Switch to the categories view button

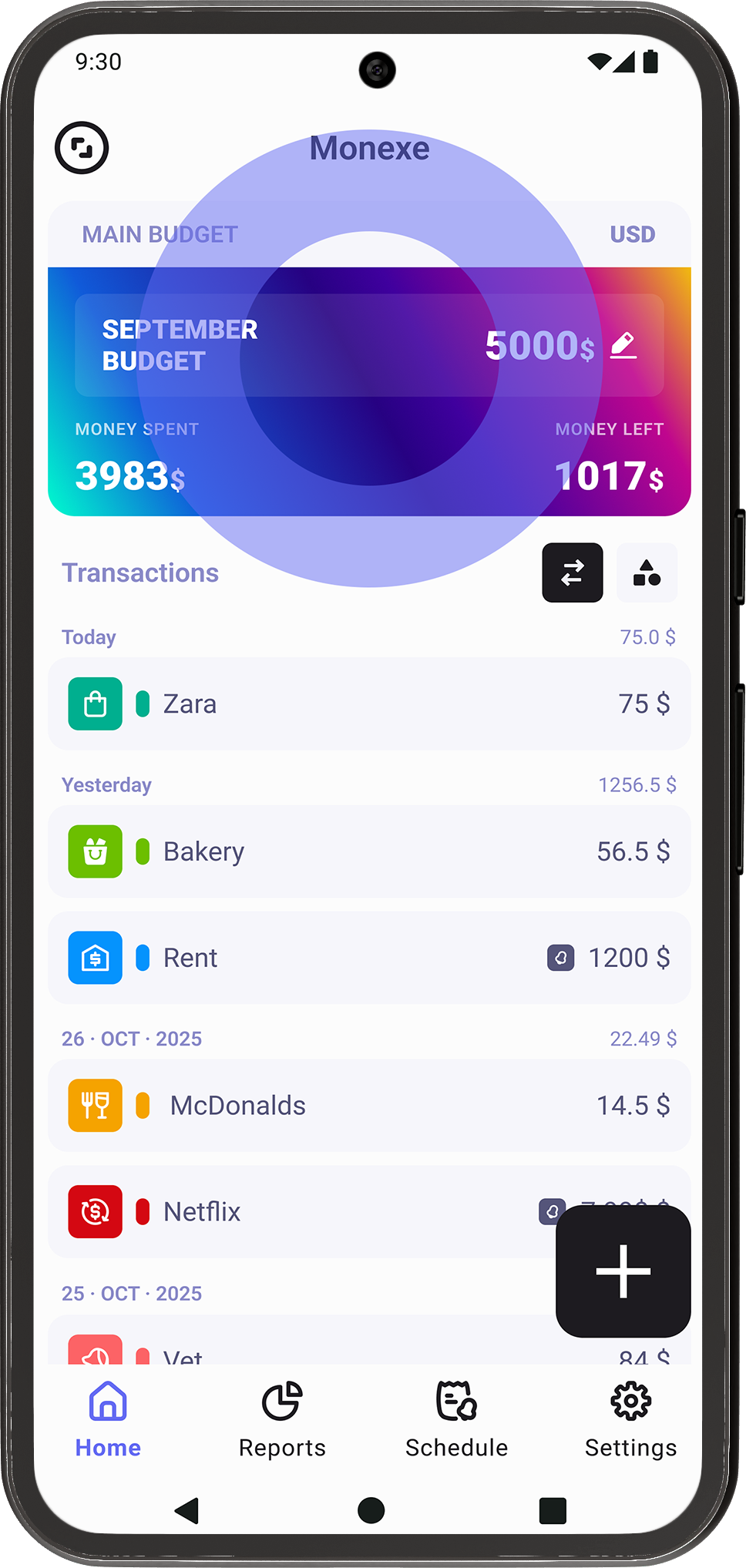pos(647,572)
